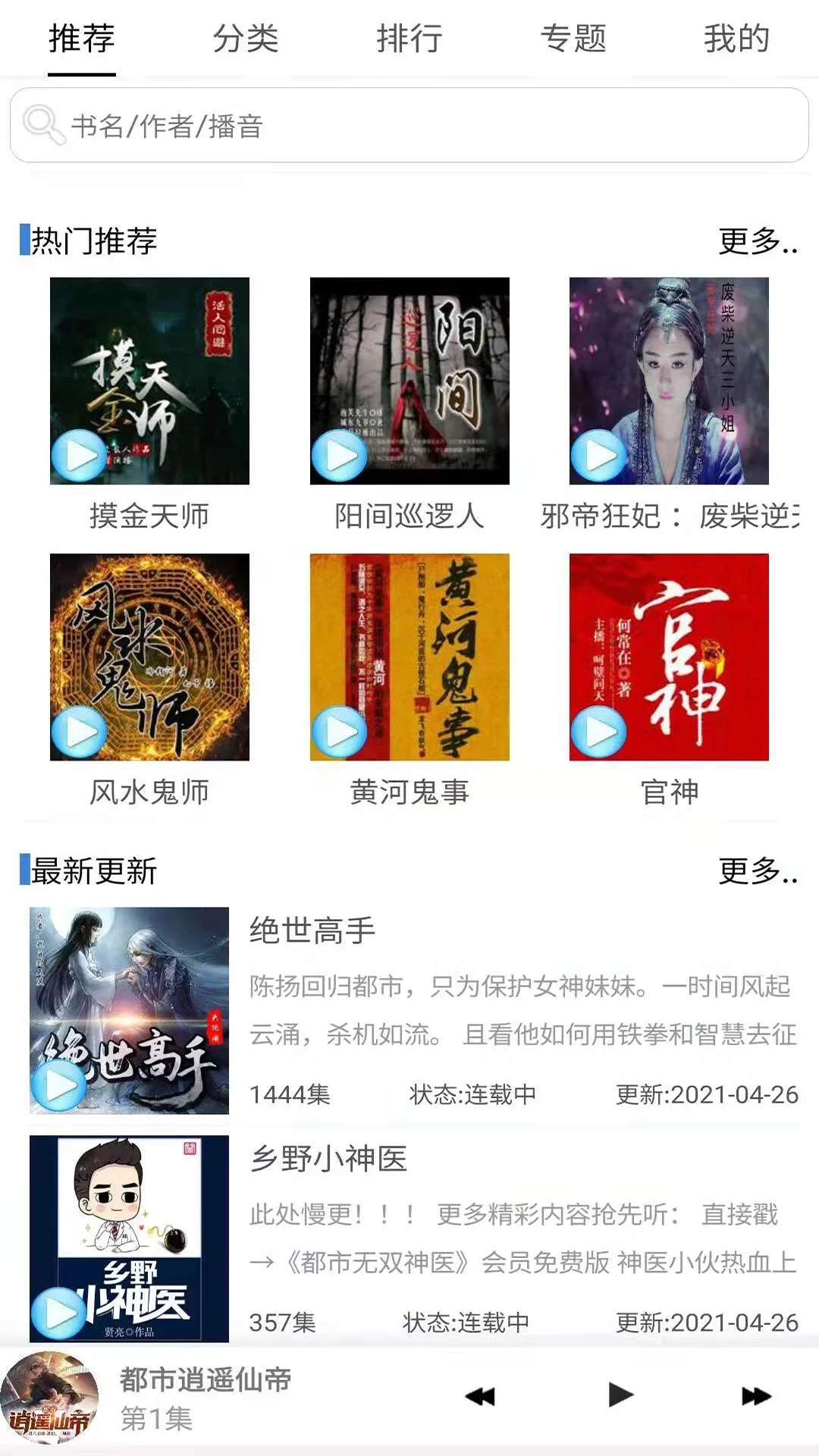Switch to the 分类 tab

tap(245, 38)
